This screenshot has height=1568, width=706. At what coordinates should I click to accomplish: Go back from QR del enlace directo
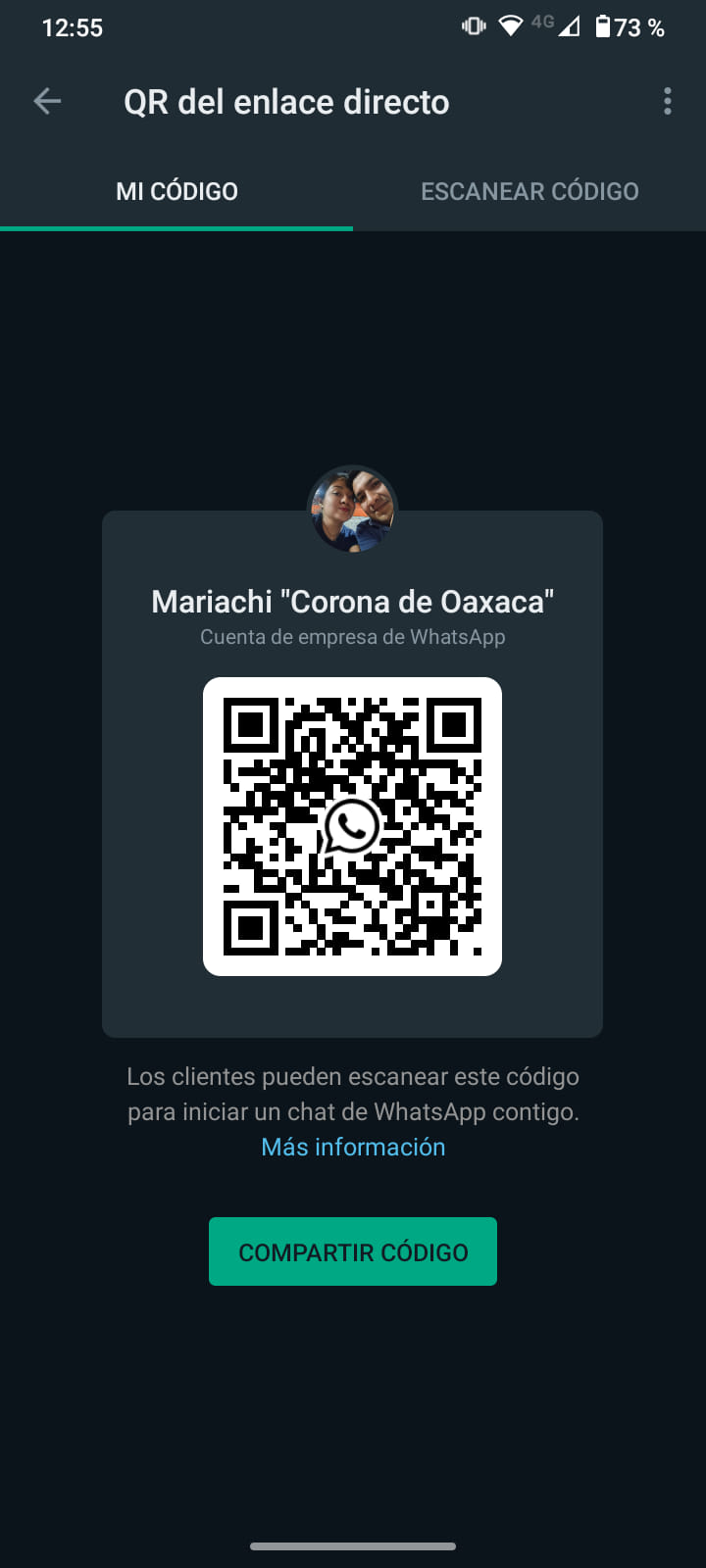point(47,101)
